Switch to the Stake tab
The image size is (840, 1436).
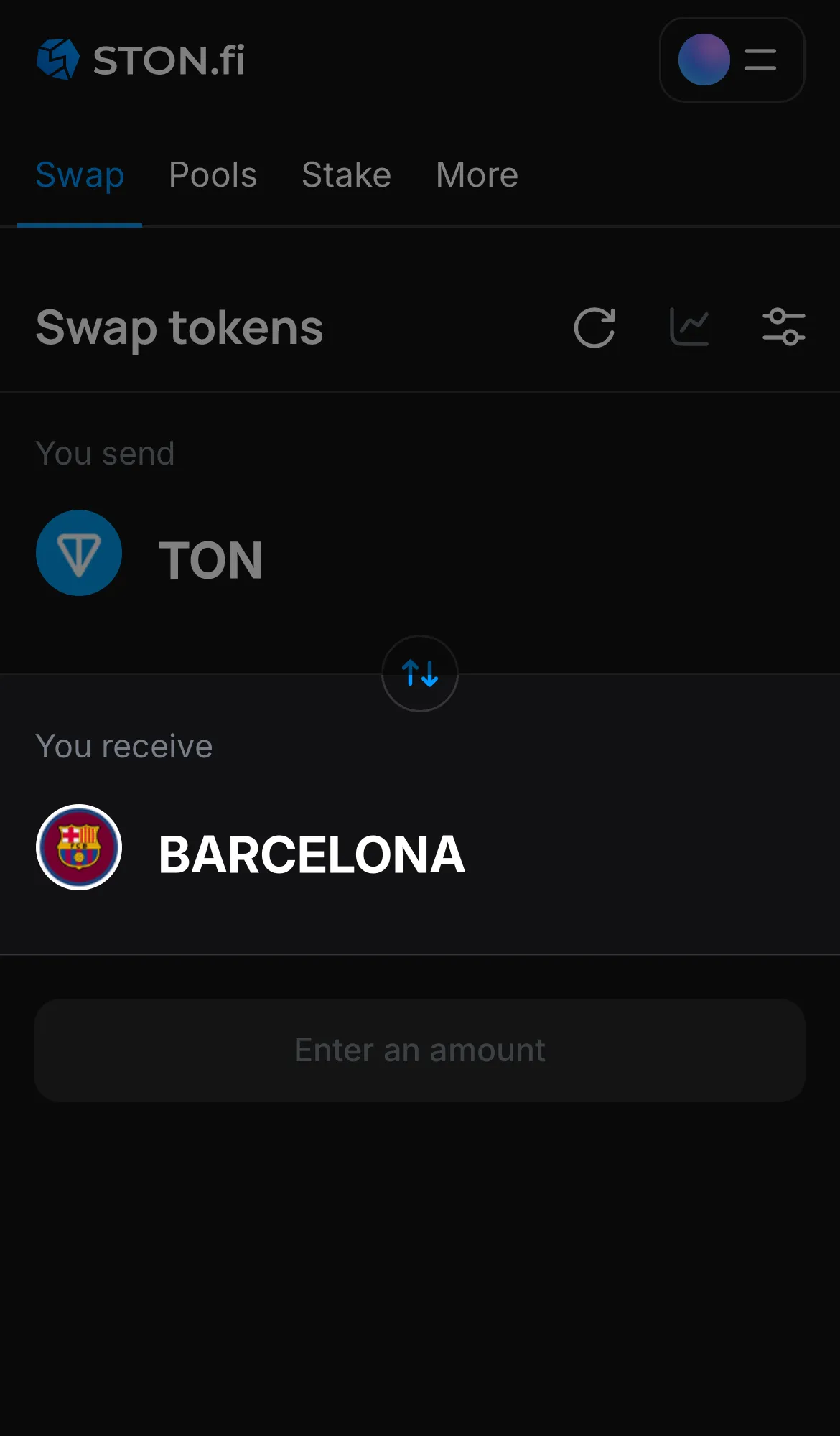coord(346,174)
